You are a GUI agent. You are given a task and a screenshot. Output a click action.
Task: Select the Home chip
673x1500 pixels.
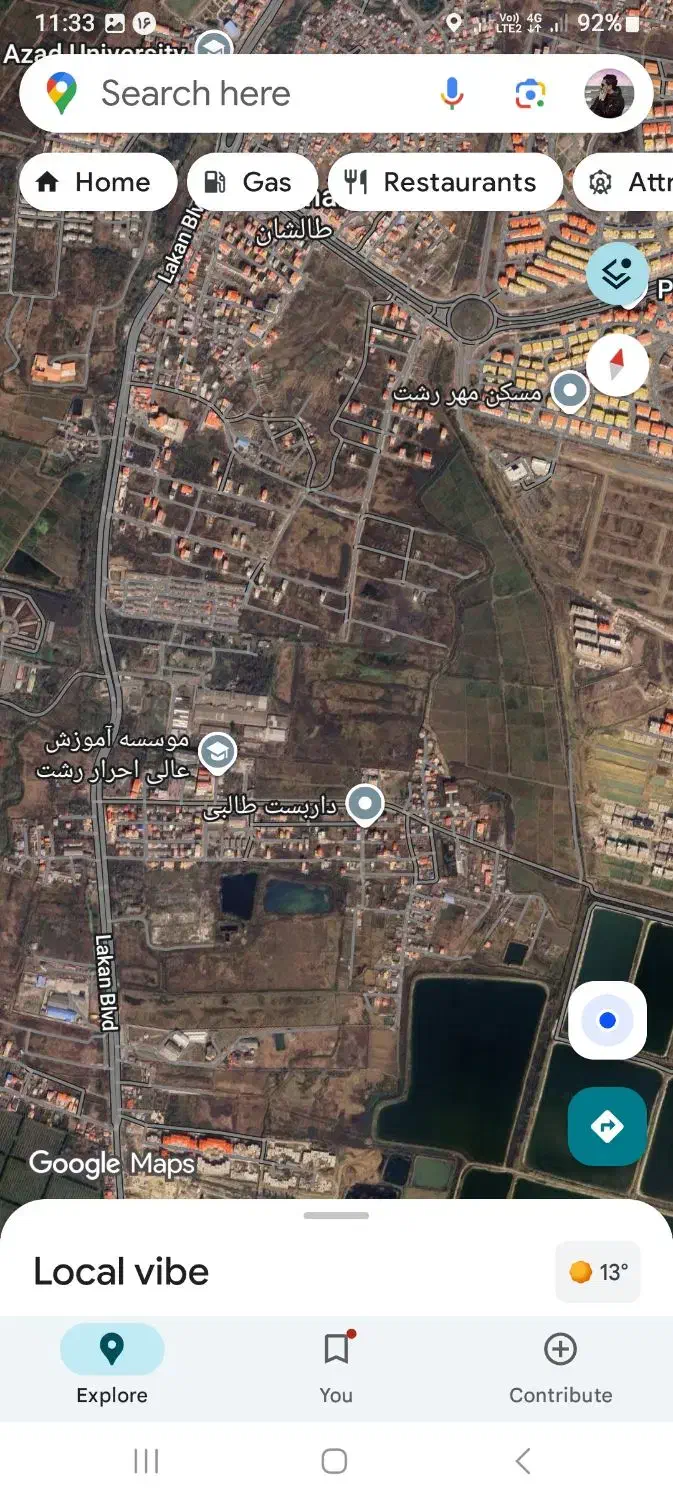(x=96, y=182)
